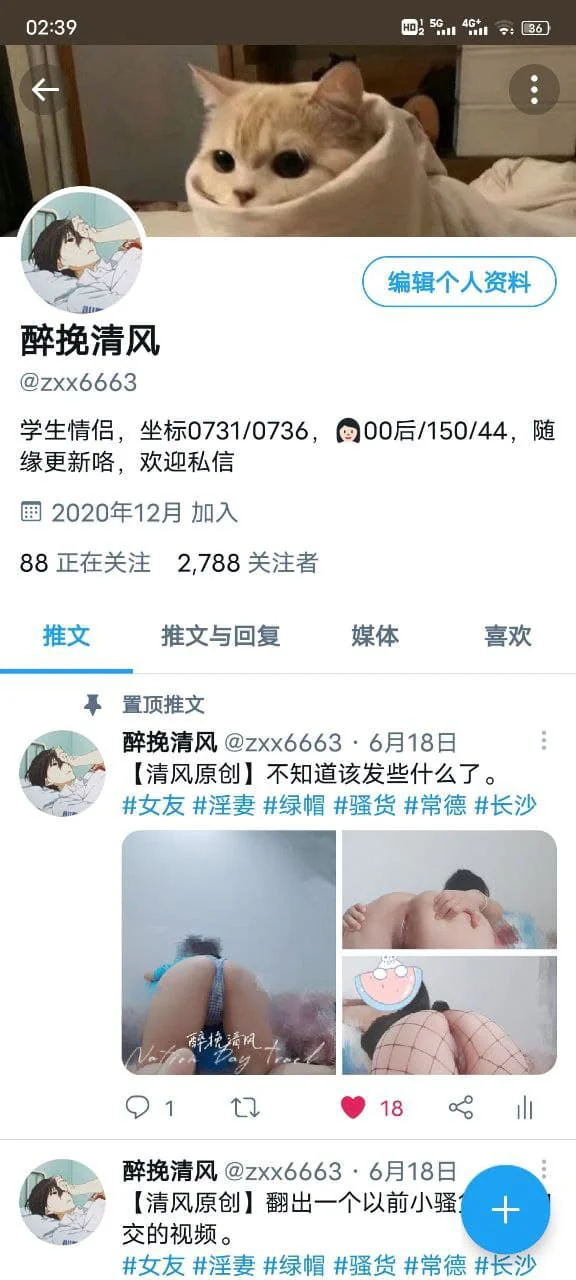This screenshot has height=1280, width=576.
Task: Open the #长沙 hashtag in pinned tweet
Action: click(505, 805)
